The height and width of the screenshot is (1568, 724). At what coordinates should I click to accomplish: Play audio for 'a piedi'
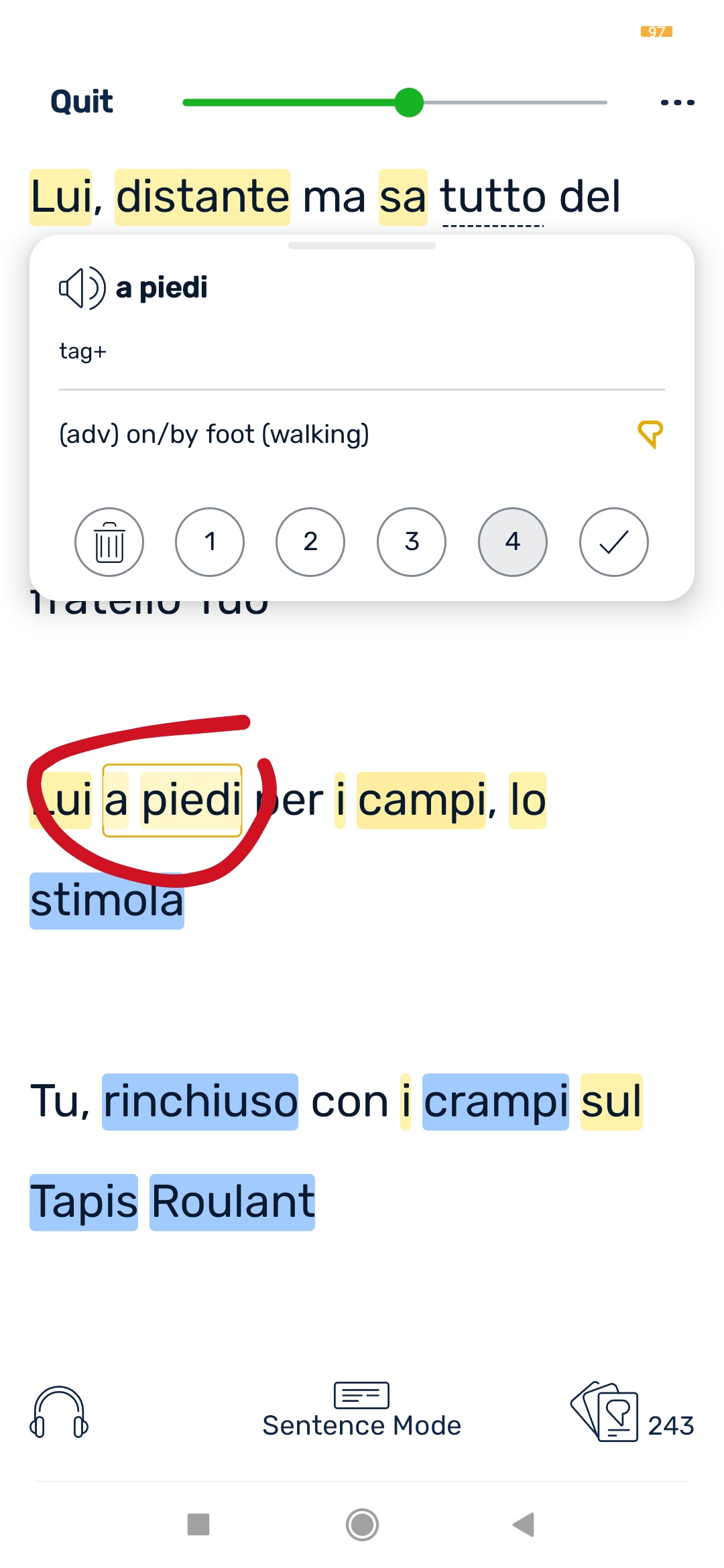[x=82, y=288]
